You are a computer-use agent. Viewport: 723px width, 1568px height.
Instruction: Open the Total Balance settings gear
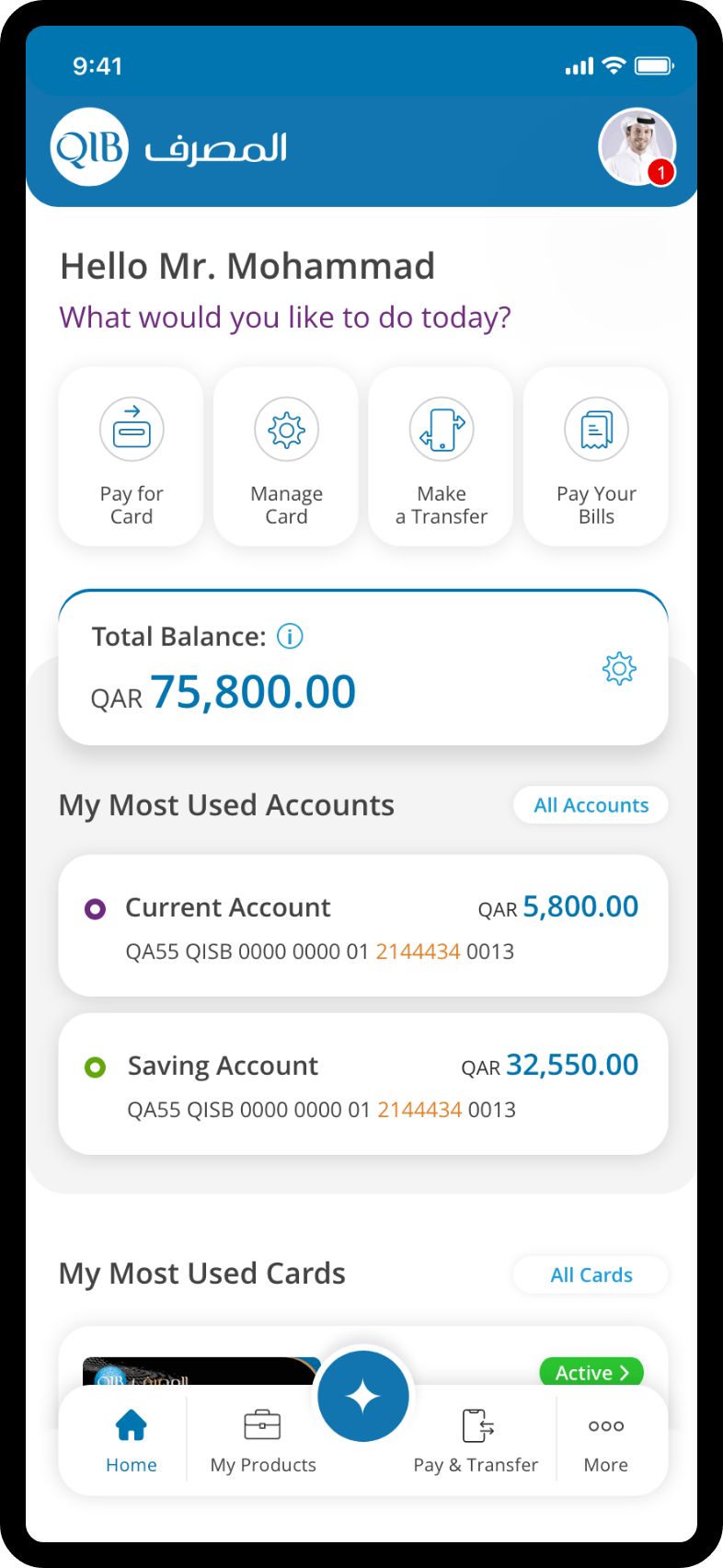pos(619,668)
